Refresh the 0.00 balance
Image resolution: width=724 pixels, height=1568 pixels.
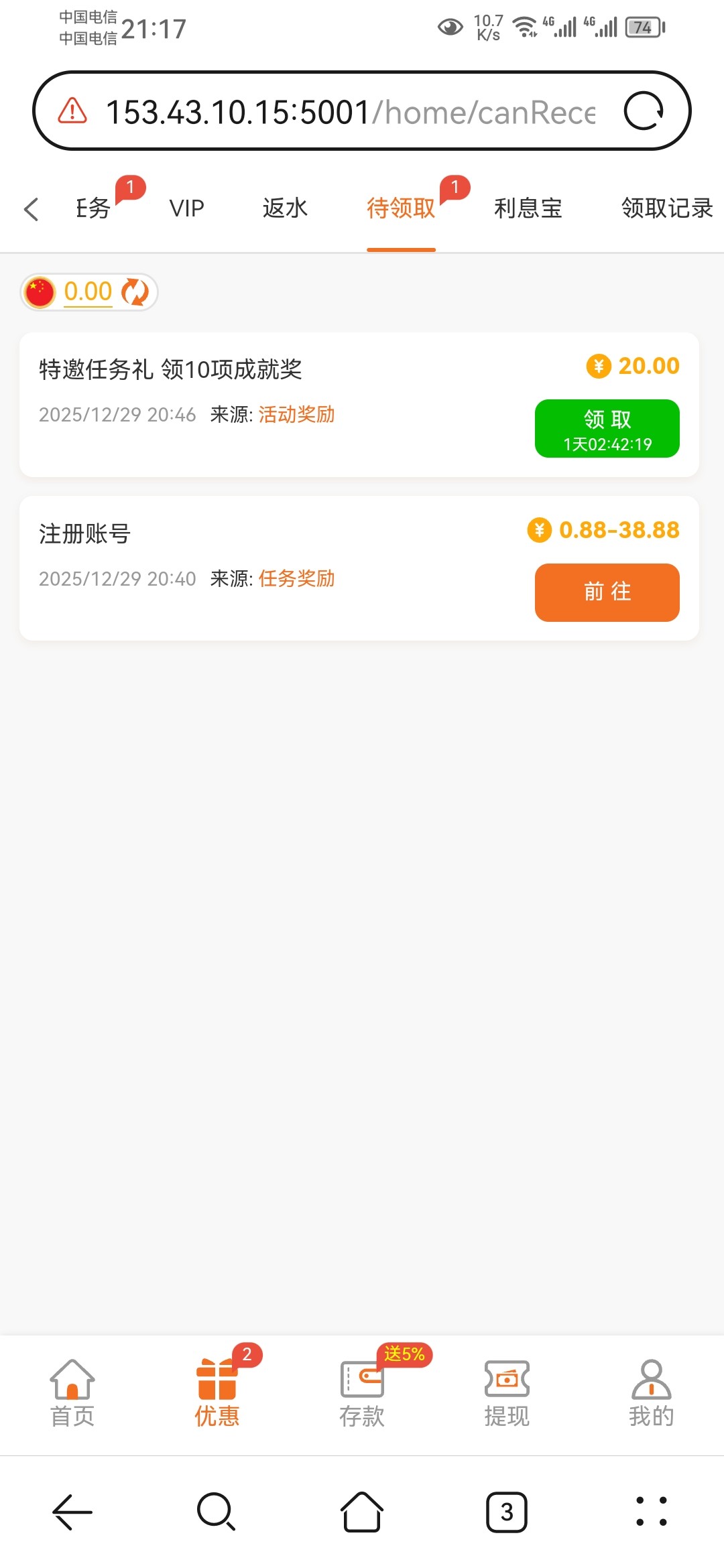pos(135,292)
